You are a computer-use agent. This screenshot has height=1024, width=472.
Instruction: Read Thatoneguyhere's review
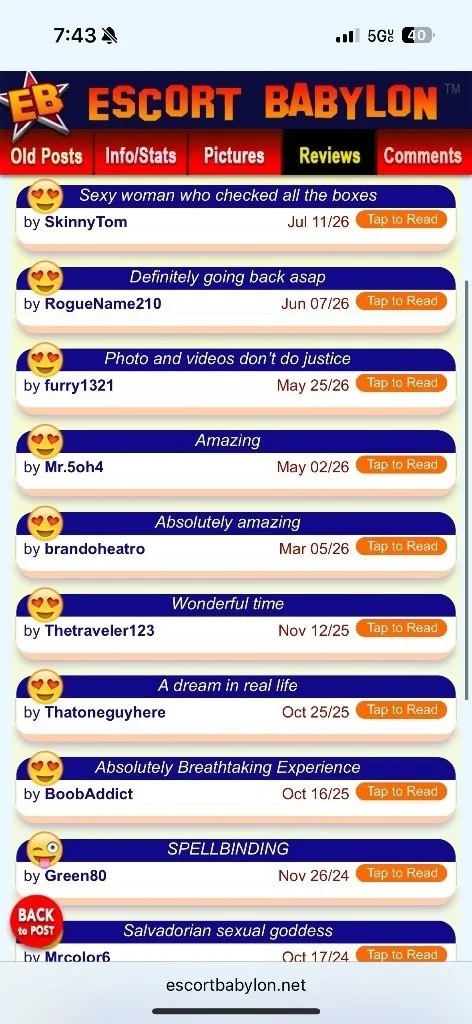(401, 710)
